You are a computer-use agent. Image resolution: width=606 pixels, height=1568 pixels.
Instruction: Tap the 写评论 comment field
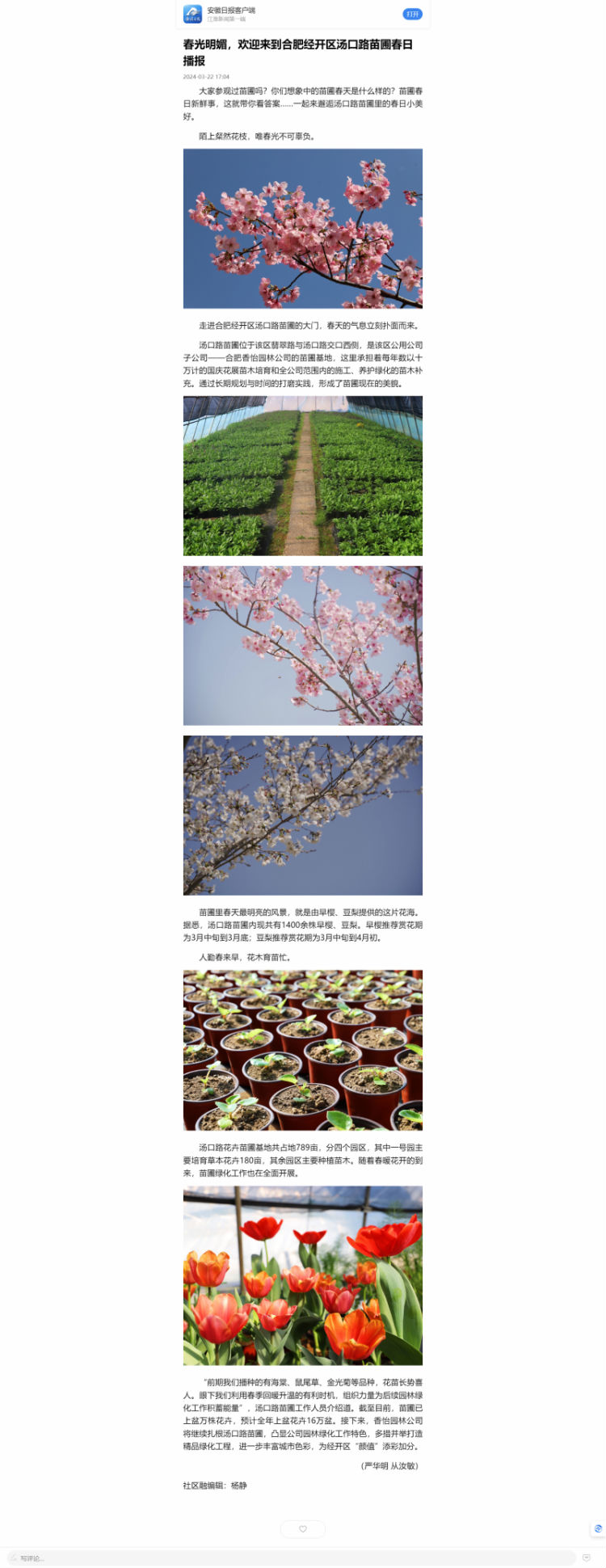(x=291, y=1557)
